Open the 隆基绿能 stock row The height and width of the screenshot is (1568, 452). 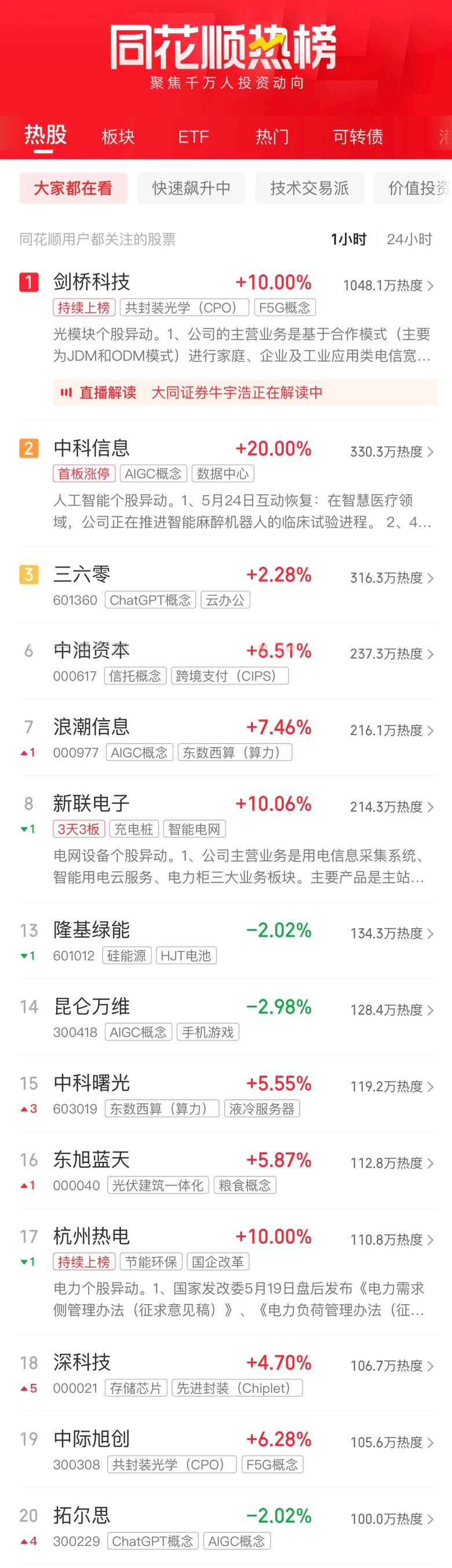91,930
